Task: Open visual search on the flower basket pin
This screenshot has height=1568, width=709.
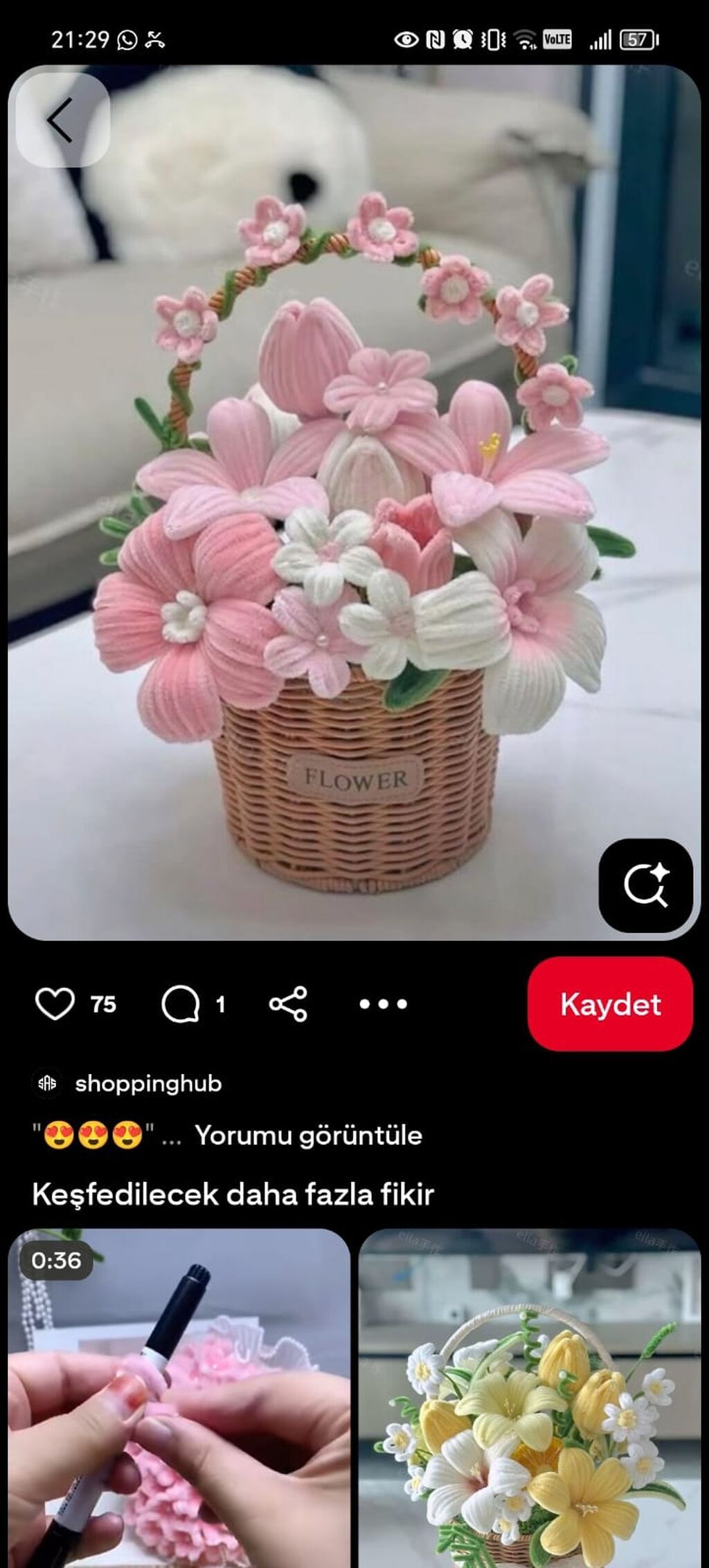Action: [x=645, y=885]
